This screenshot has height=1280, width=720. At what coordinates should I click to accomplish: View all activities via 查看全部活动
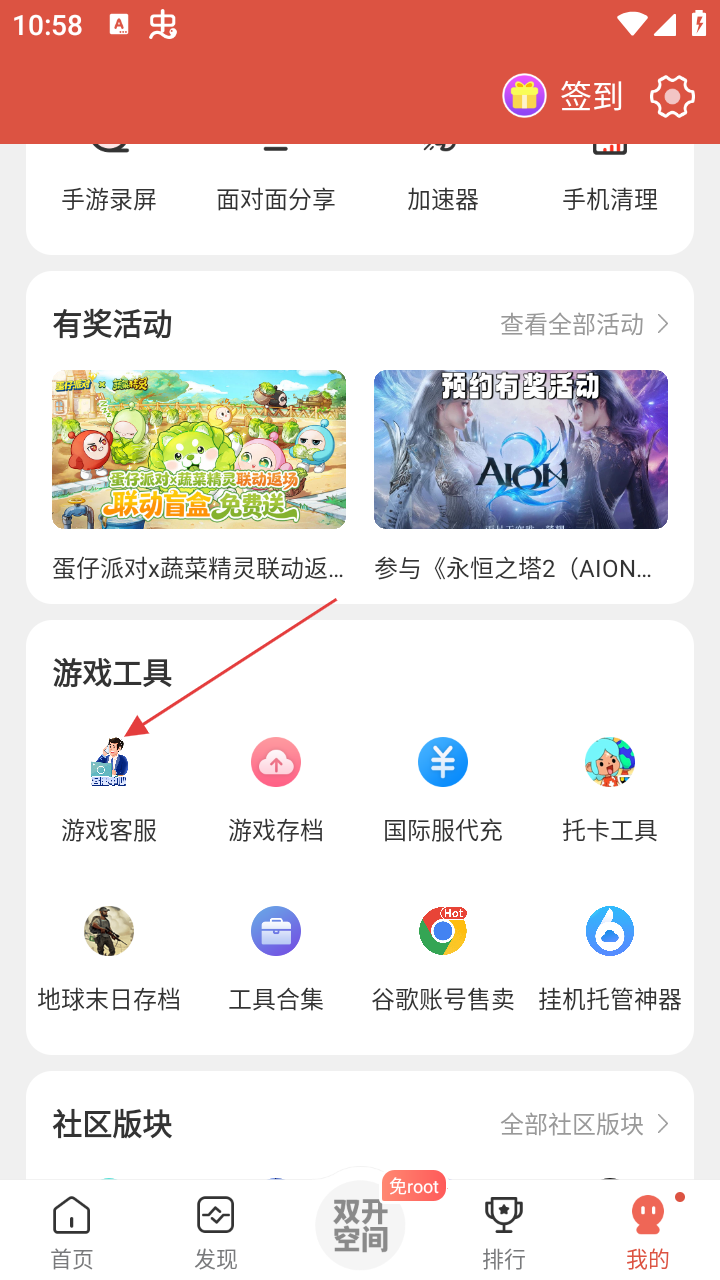point(584,324)
